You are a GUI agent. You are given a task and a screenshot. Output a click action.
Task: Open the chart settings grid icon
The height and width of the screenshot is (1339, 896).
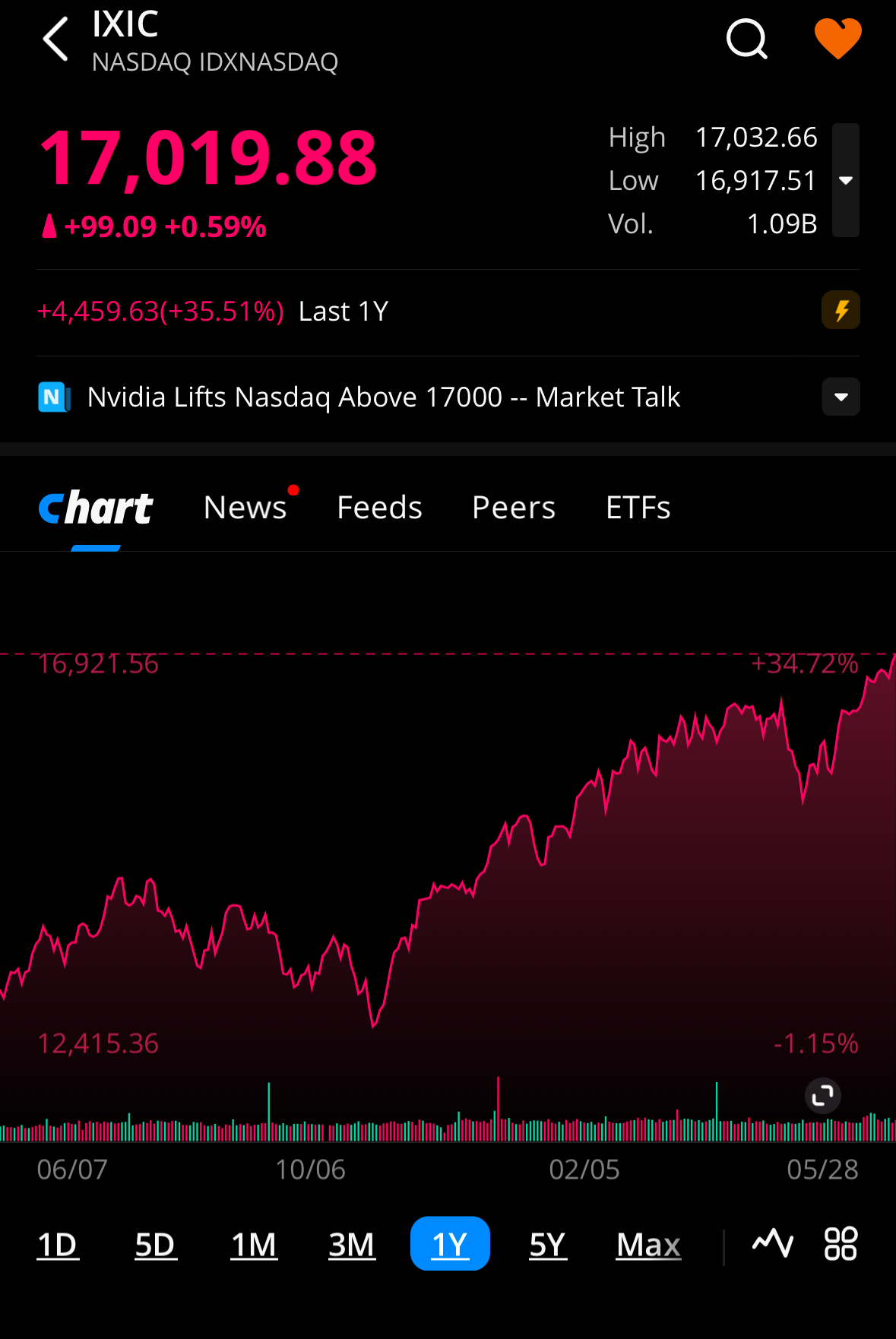click(841, 1243)
